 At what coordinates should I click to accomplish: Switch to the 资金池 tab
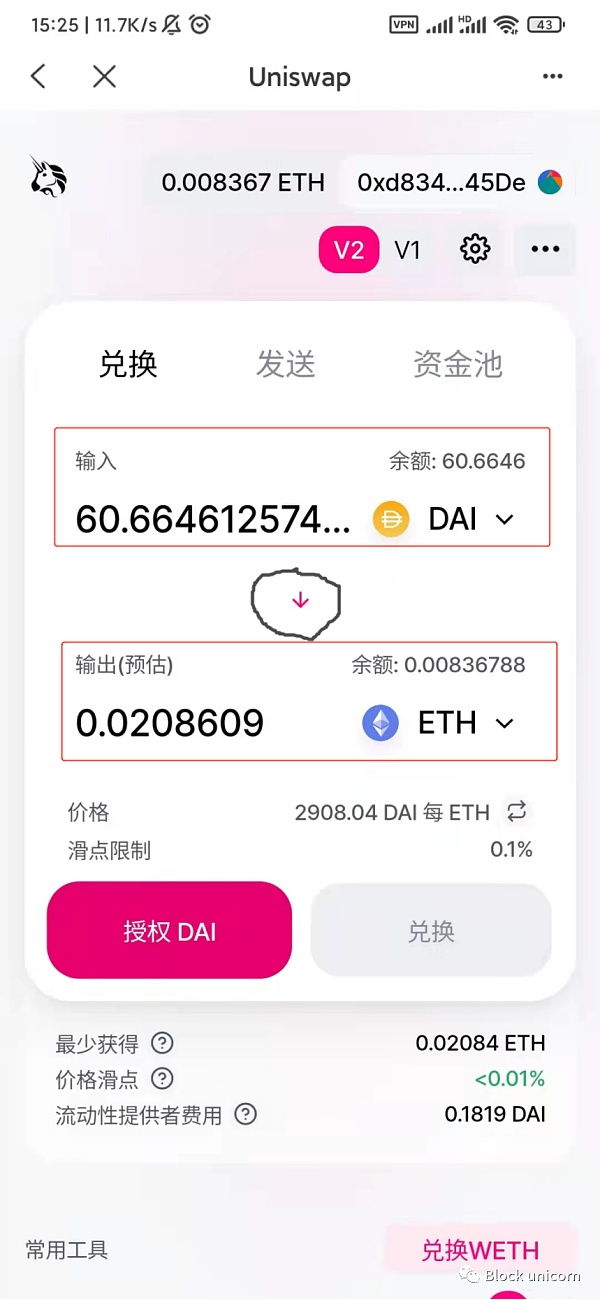tap(457, 364)
